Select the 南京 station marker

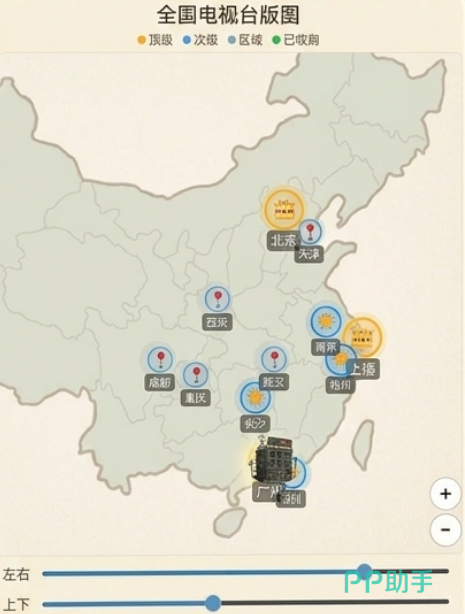[x=326, y=321]
